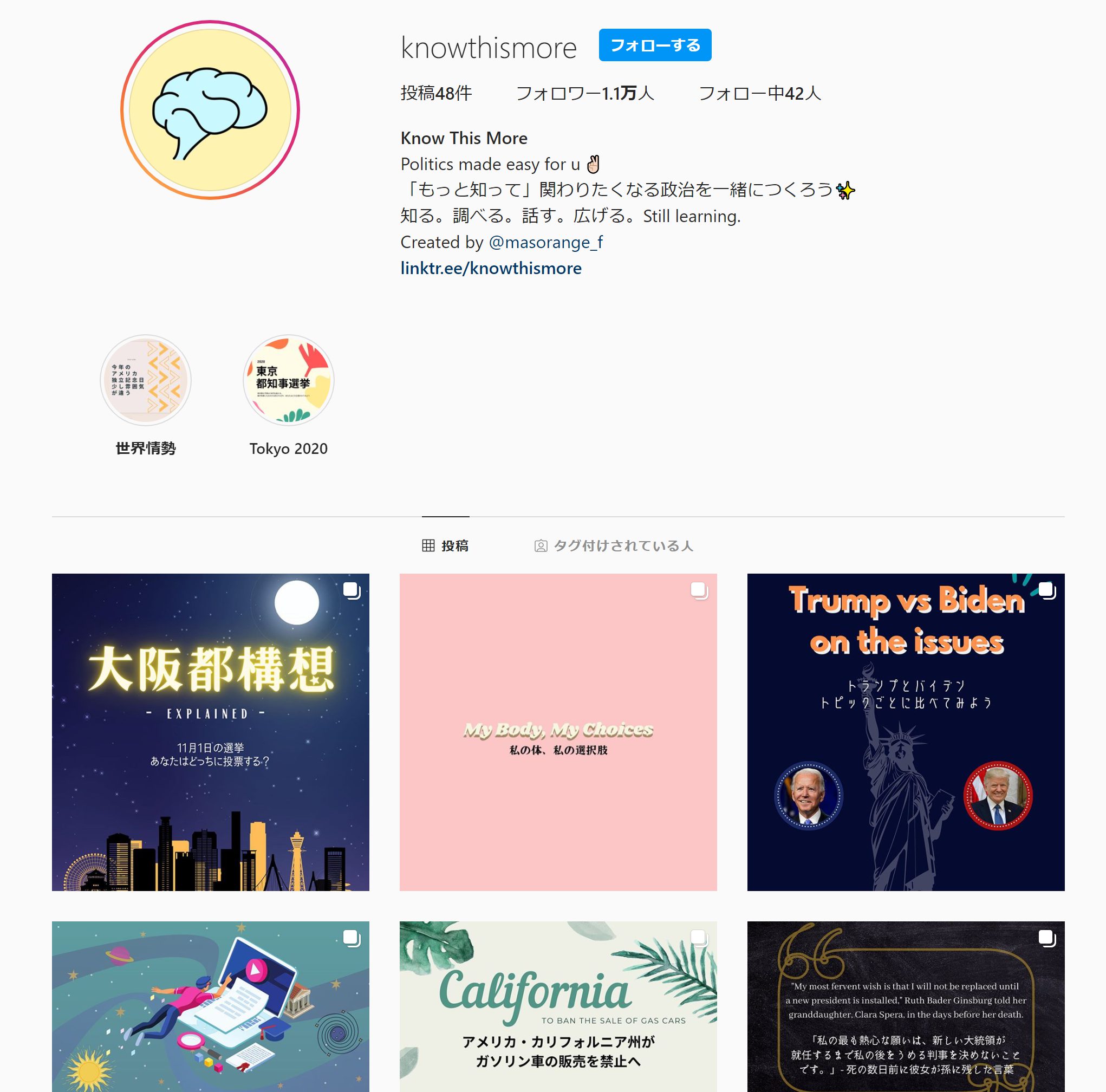
Task: Open the profile picture story
Action: click(210, 109)
